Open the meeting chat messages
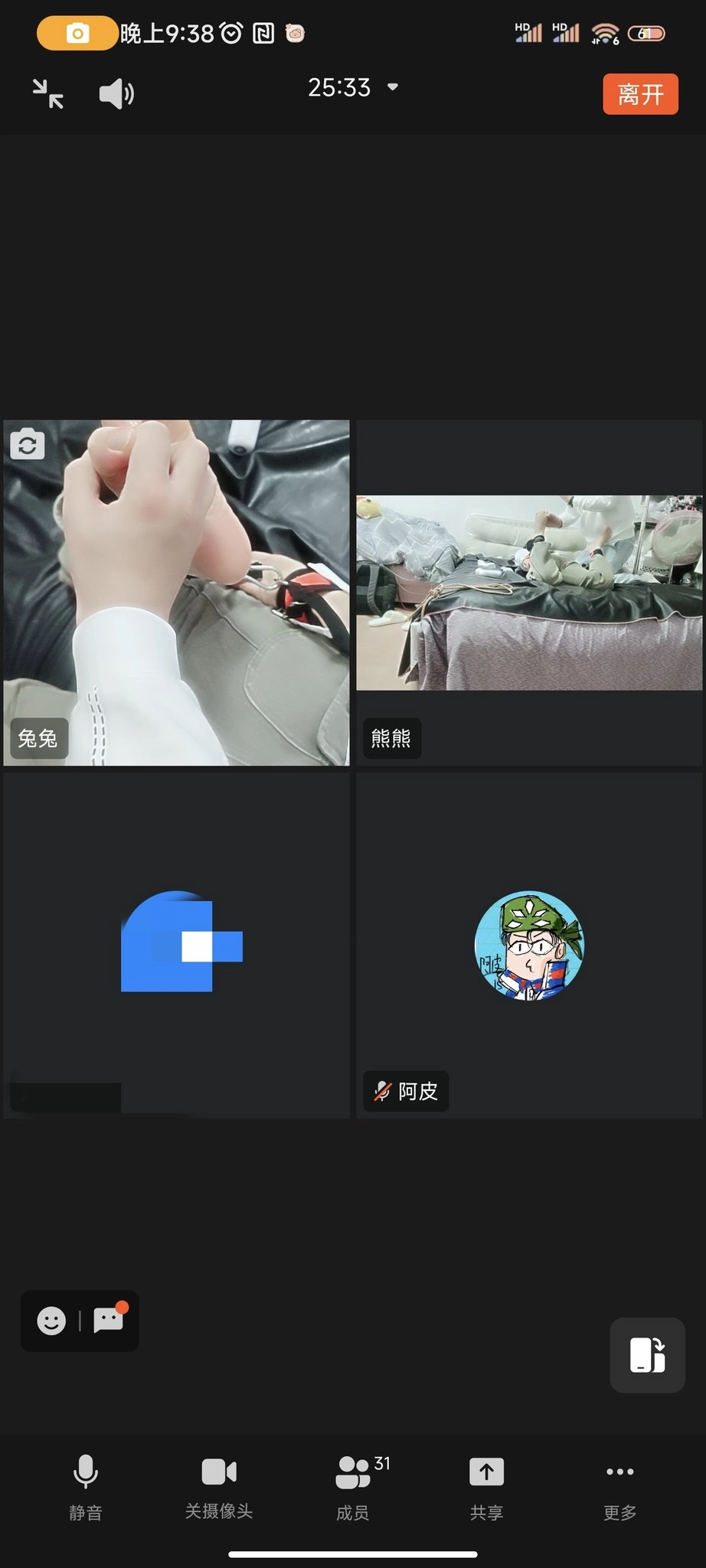 coord(108,1319)
